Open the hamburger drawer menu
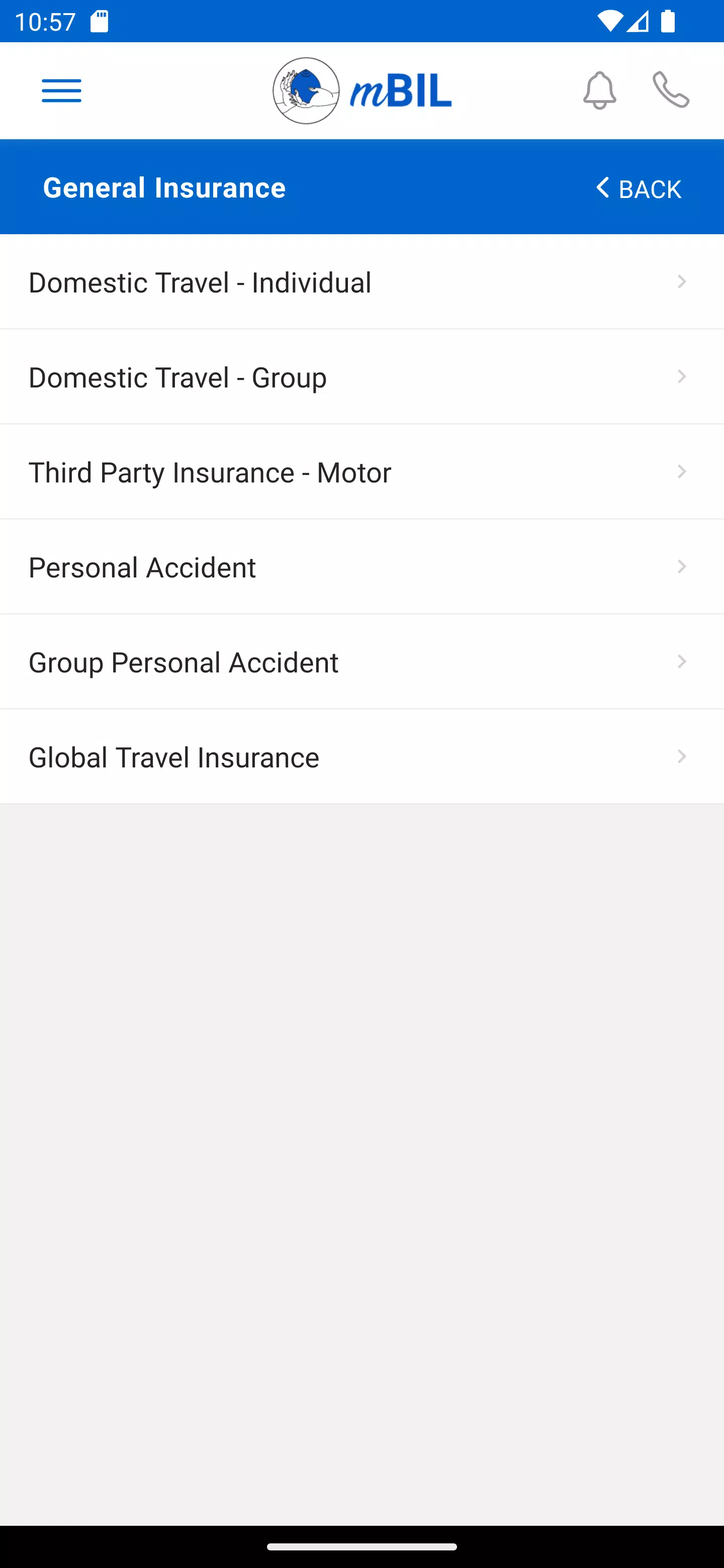Image resolution: width=724 pixels, height=1568 pixels. pos(61,90)
